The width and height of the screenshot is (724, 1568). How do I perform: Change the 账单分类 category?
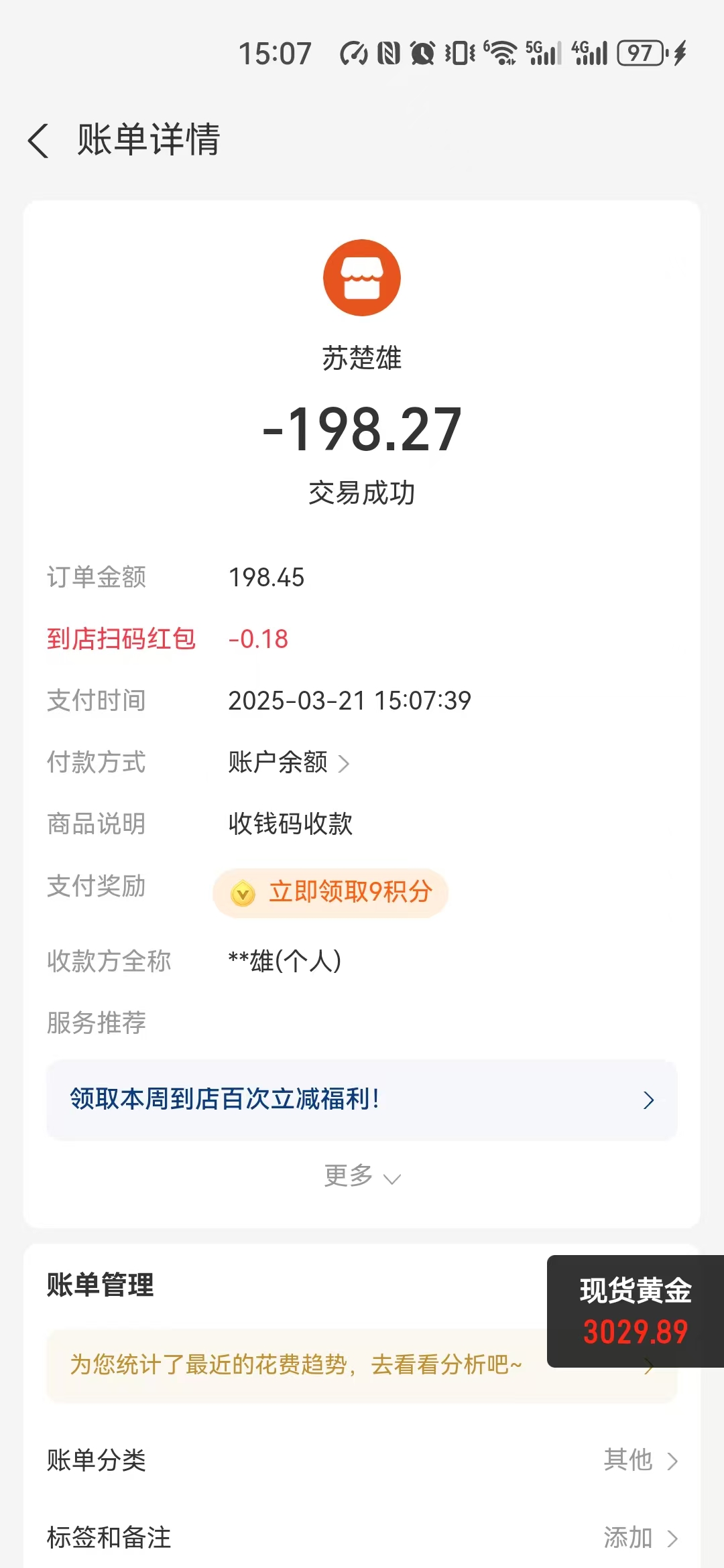tap(640, 1460)
